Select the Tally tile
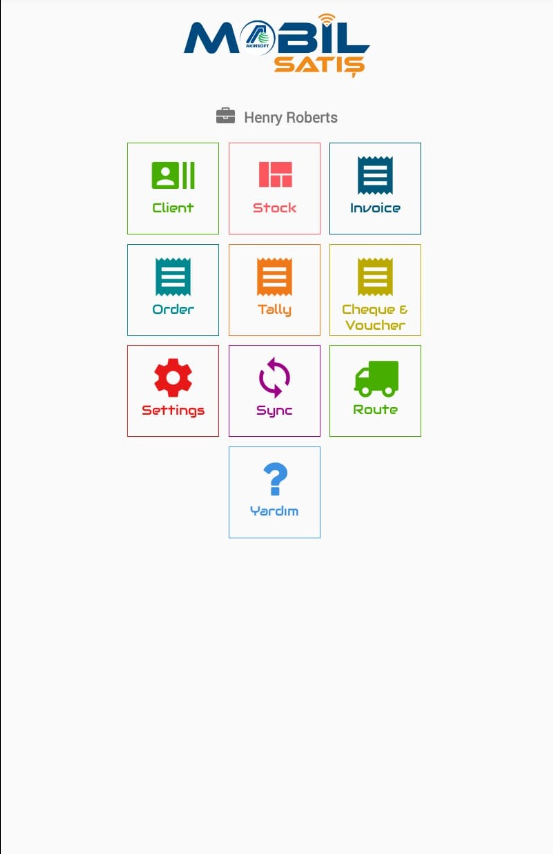Image resolution: width=553 pixels, height=854 pixels. pyautogui.click(x=275, y=290)
